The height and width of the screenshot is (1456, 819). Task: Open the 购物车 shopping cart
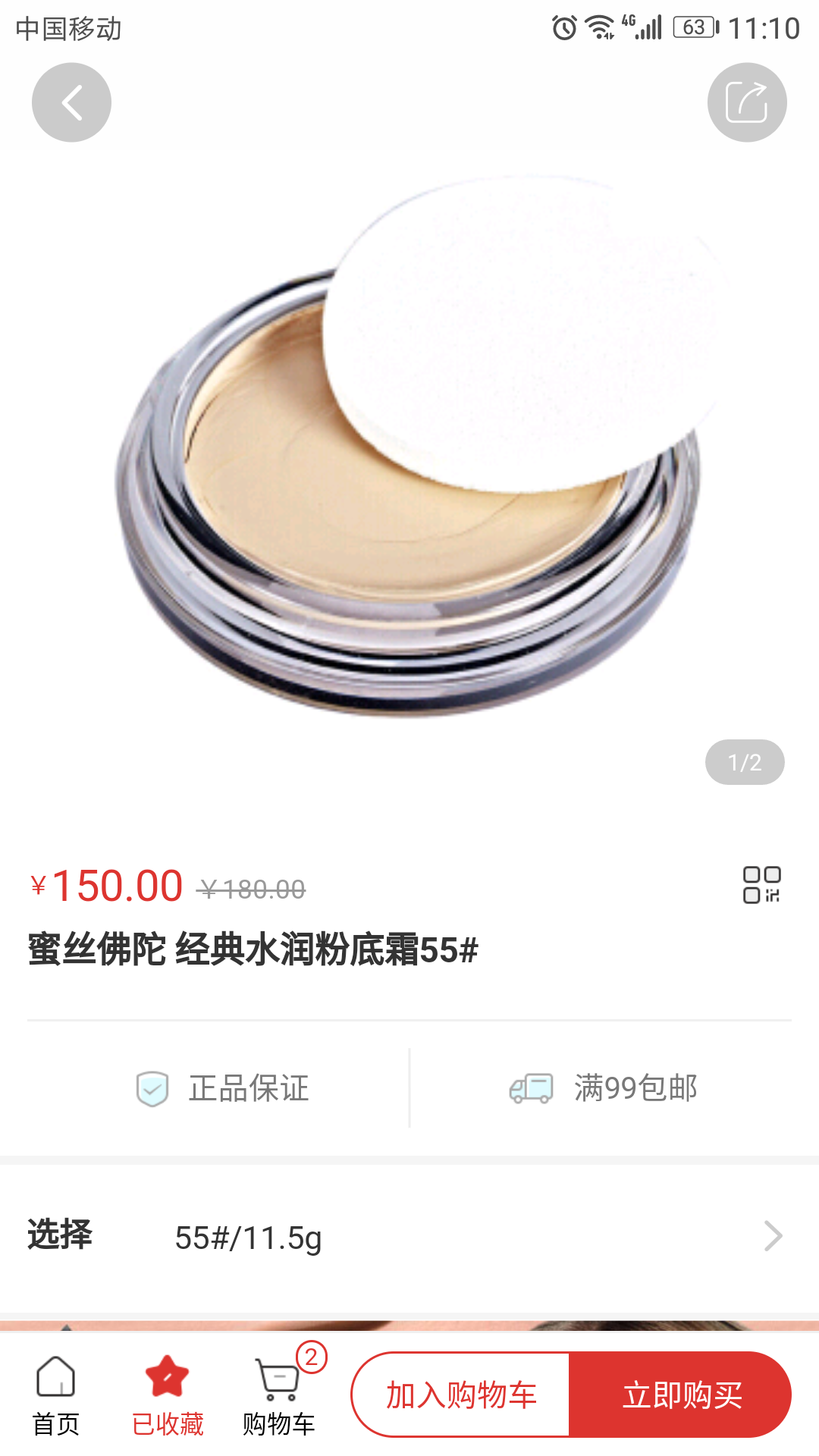(278, 1395)
